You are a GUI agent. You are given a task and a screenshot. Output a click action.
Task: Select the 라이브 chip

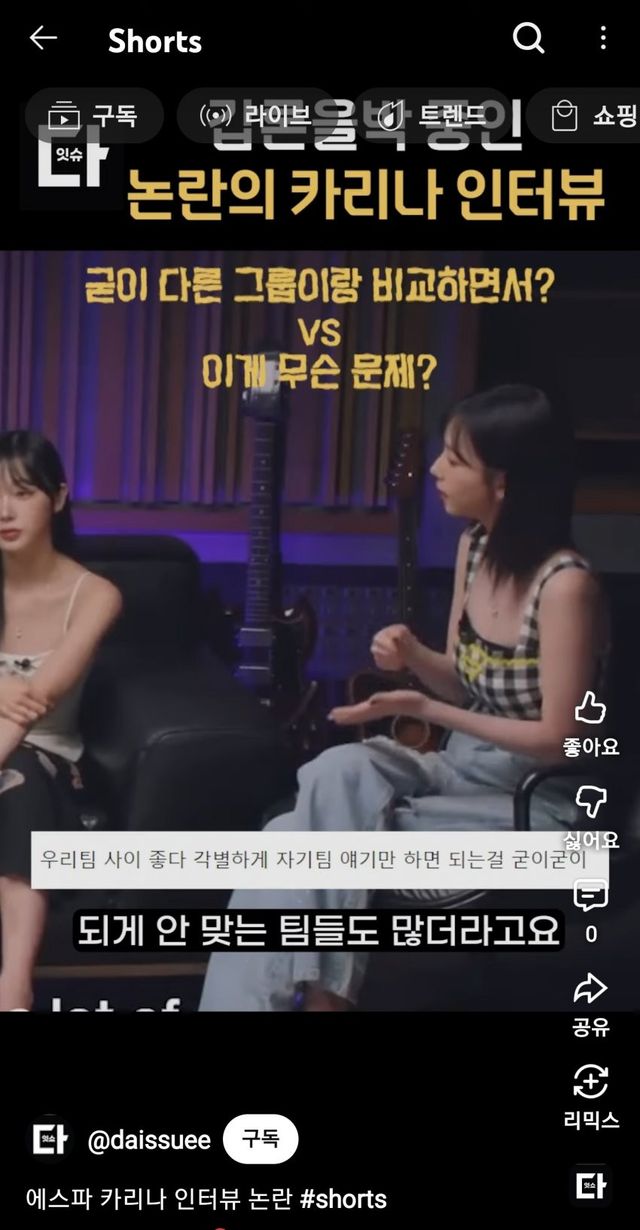pos(256,116)
